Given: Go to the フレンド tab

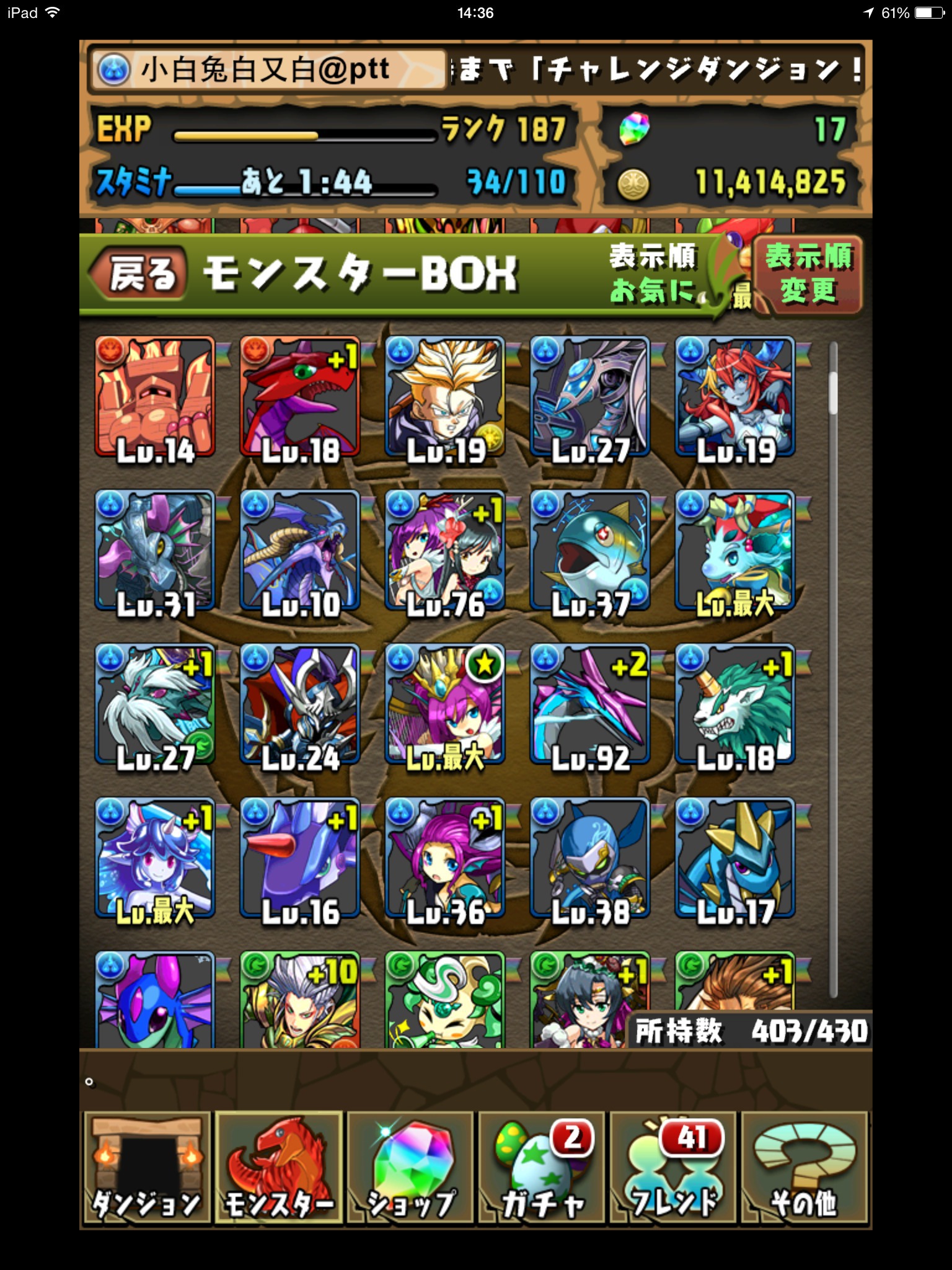Looking at the screenshot, I should tap(673, 1167).
